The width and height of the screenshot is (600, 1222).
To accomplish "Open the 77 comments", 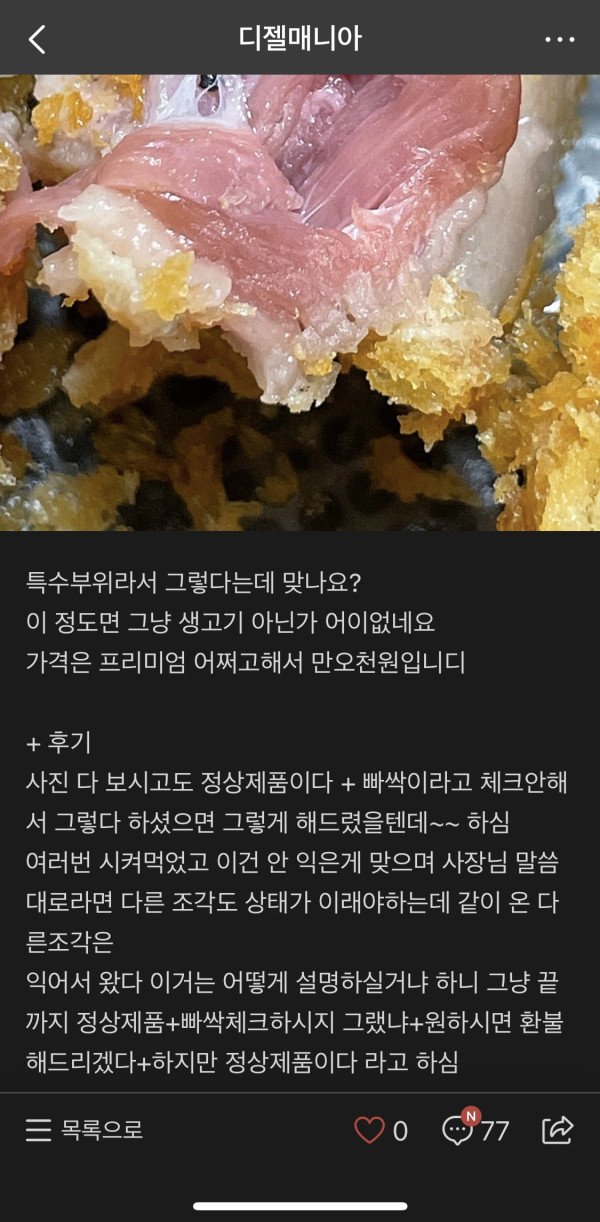I will click(x=476, y=1130).
